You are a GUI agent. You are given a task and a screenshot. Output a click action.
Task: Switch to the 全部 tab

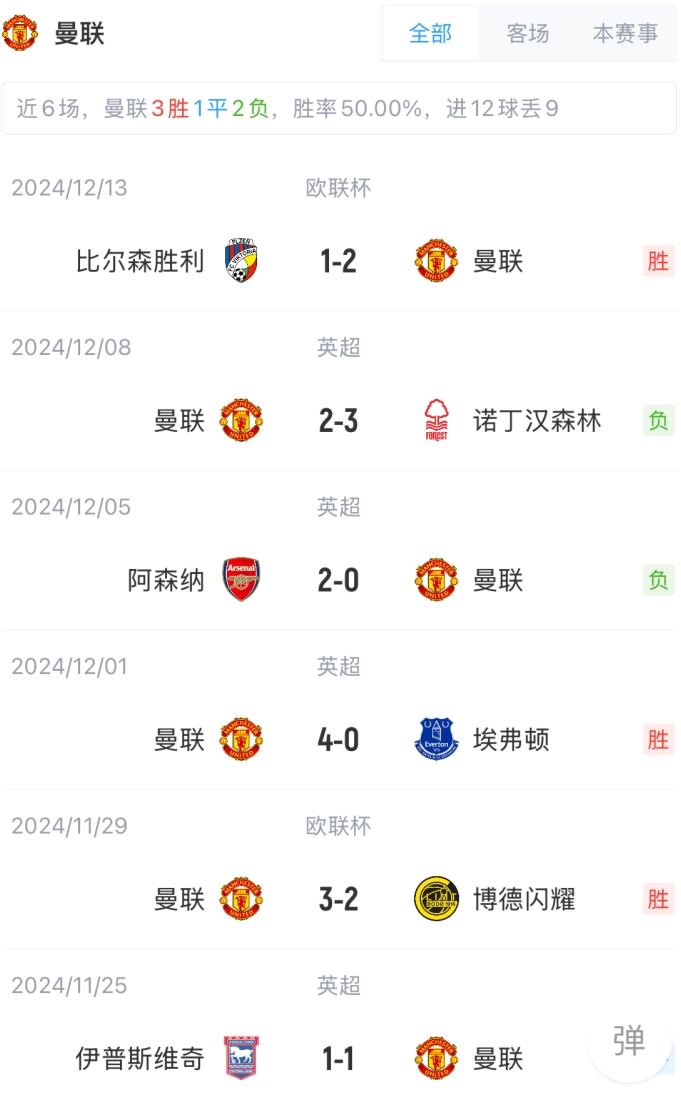tap(431, 34)
